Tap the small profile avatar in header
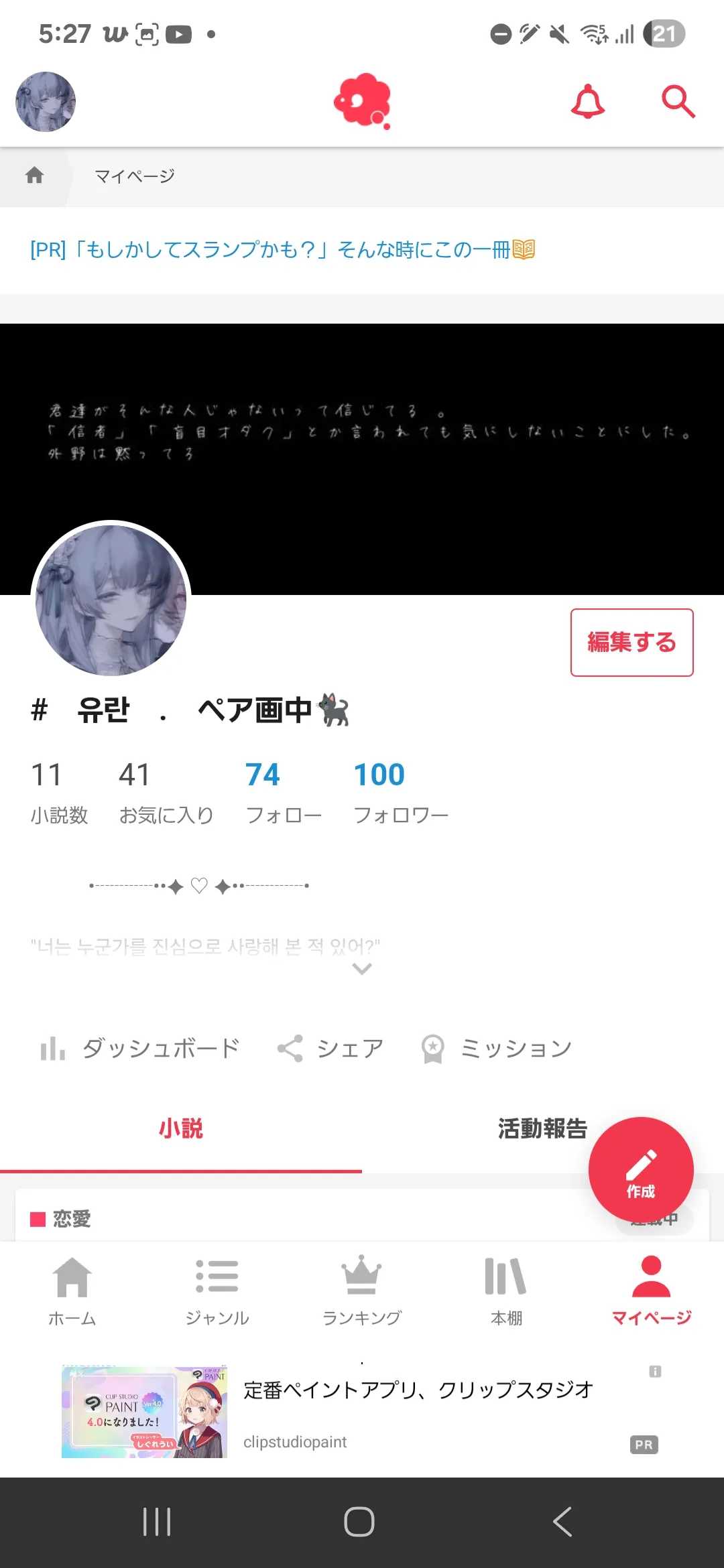 pyautogui.click(x=46, y=102)
